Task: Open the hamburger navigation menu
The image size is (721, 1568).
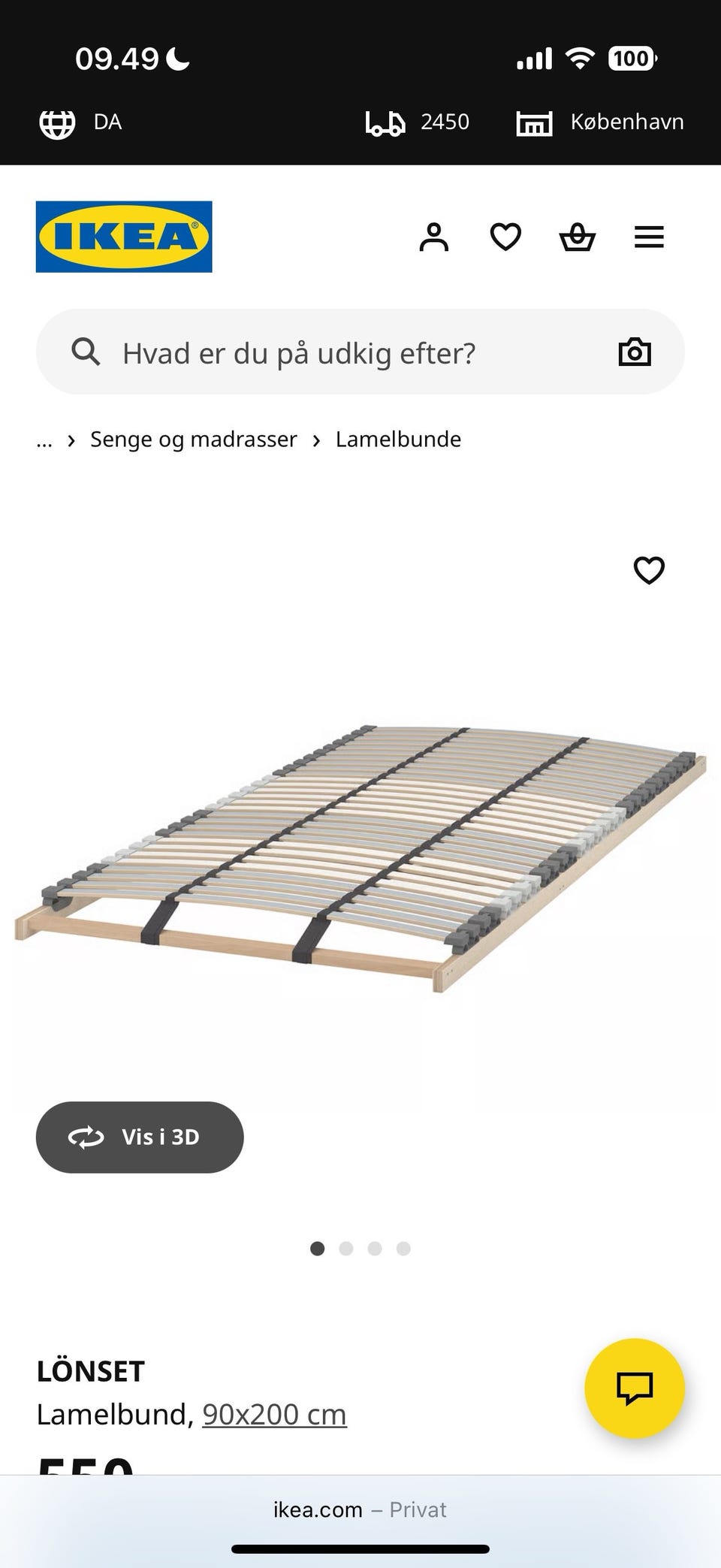Action: (x=649, y=237)
